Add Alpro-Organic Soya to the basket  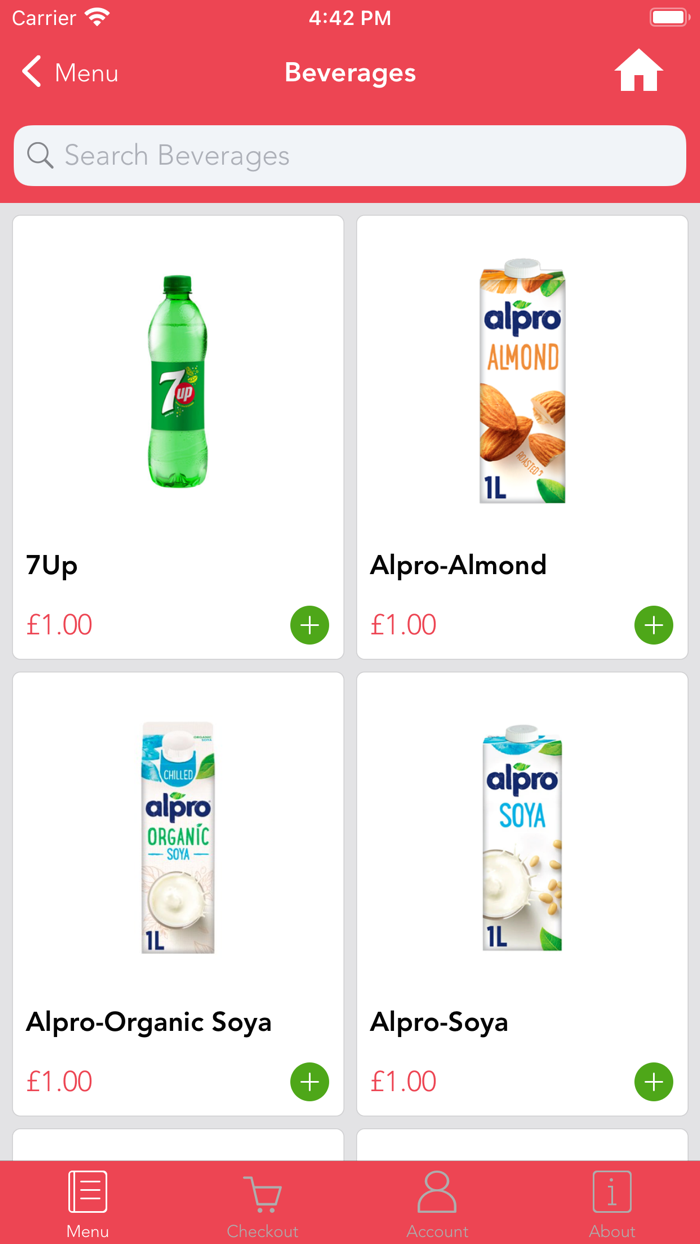coord(310,1082)
